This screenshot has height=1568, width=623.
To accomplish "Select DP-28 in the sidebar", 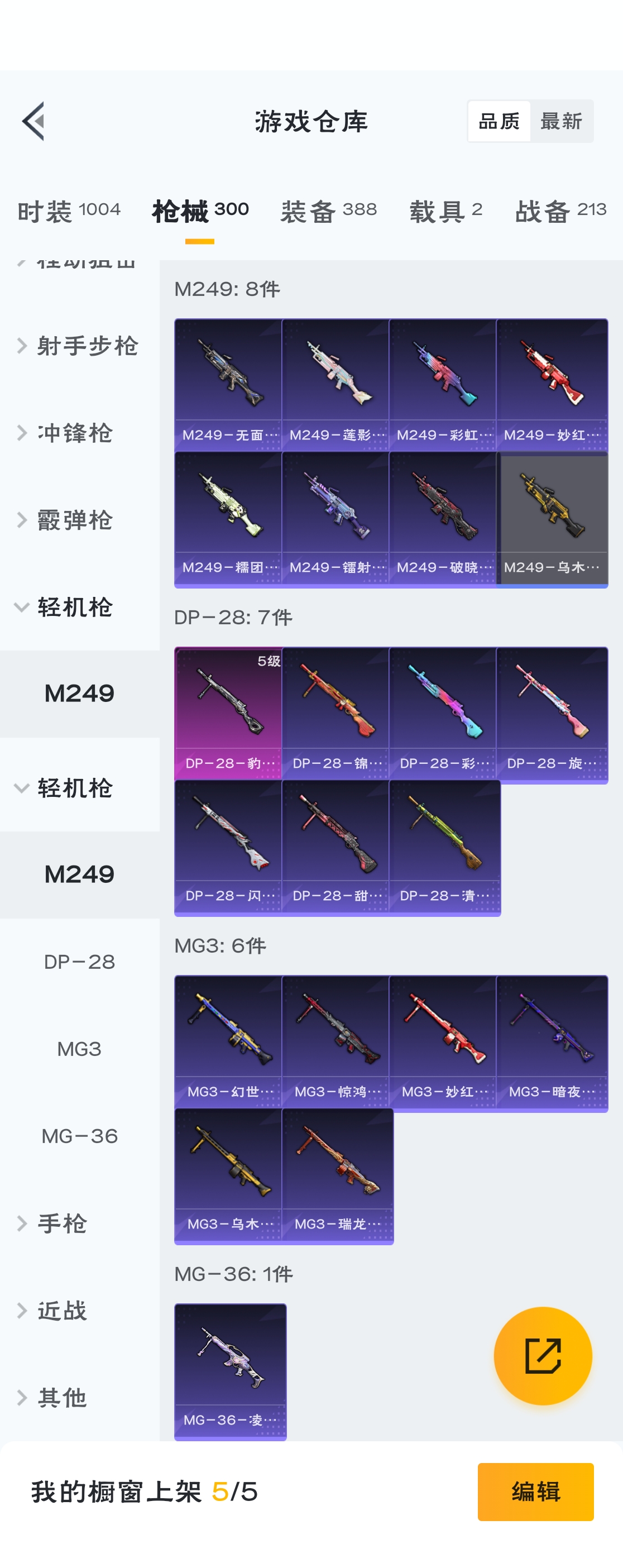I will 79,962.
